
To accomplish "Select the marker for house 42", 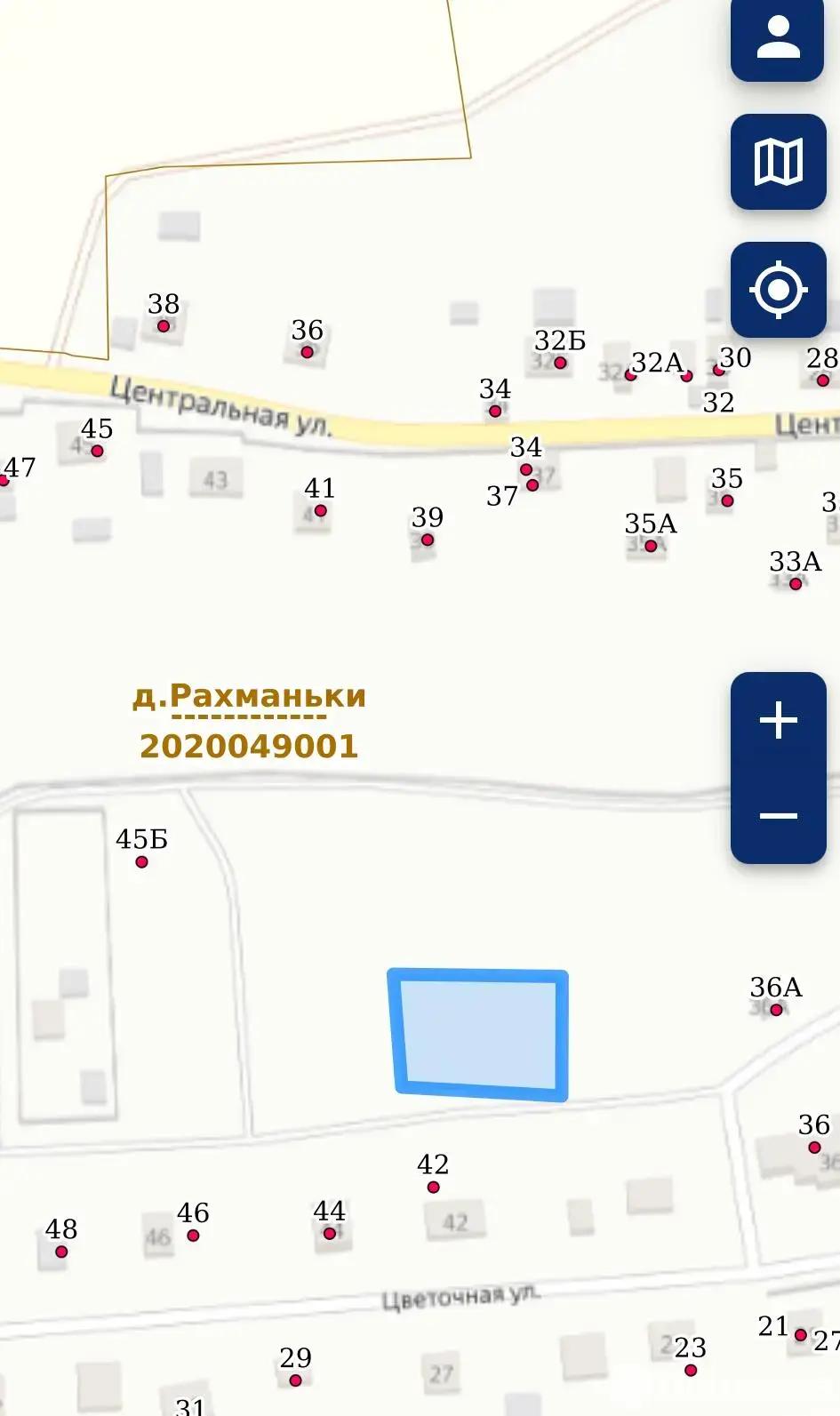I will (x=433, y=1185).
